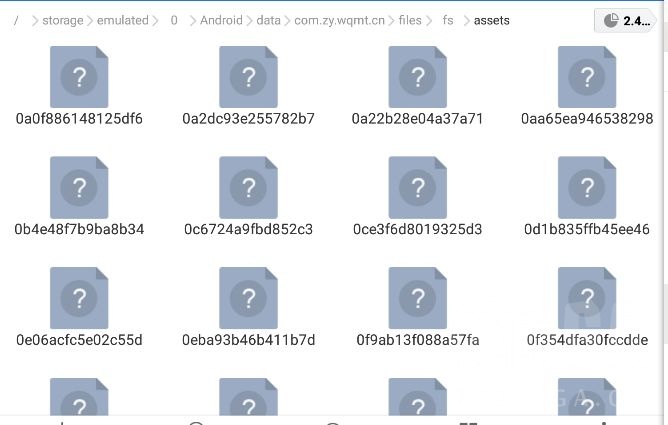Open file 0eba93b46b411b7d
The image size is (668, 425).
click(248, 299)
